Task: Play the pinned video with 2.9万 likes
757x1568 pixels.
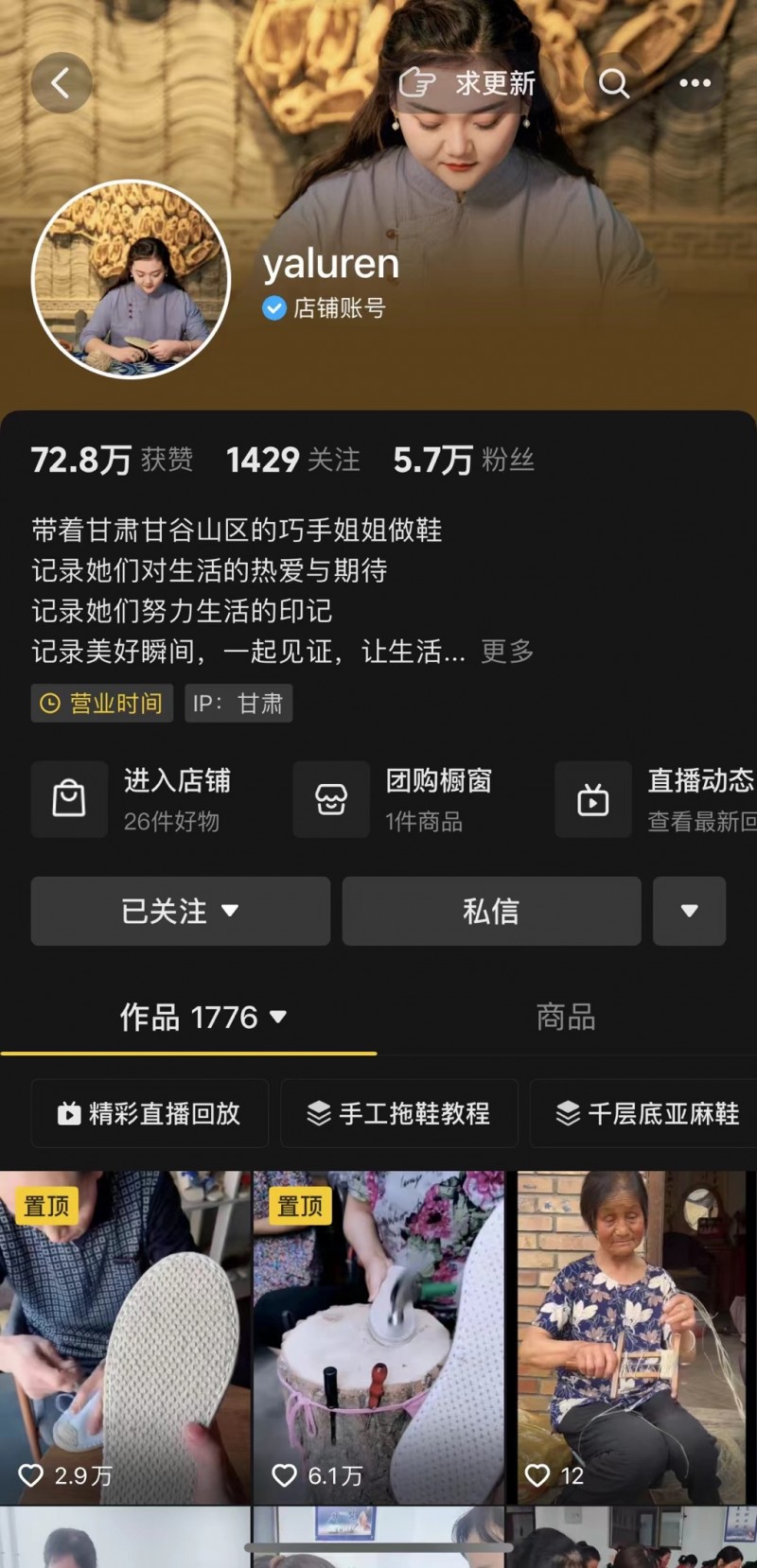Action: pyautogui.click(x=125, y=1337)
